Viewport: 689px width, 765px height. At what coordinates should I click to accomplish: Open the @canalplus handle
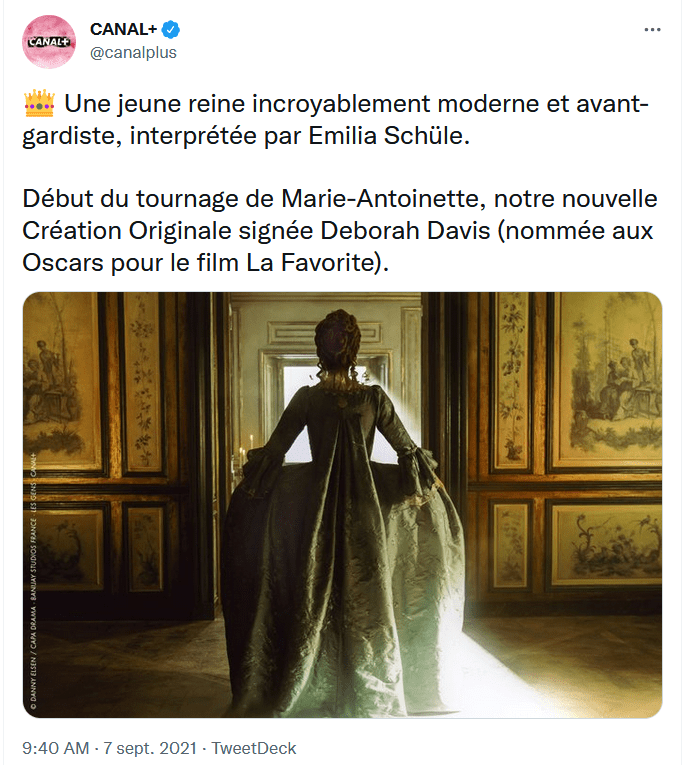(x=133, y=52)
